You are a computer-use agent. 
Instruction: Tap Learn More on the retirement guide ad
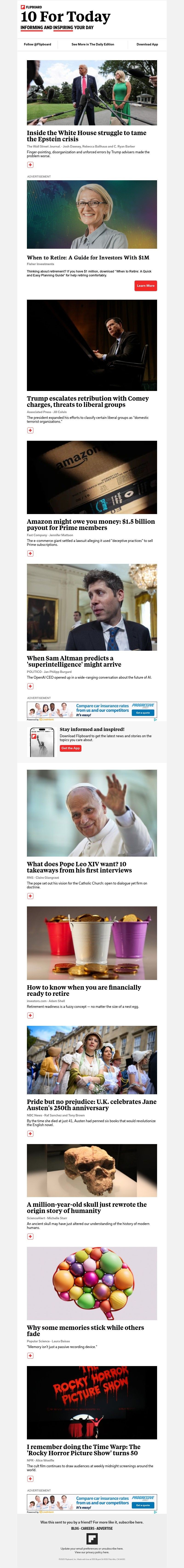pyautogui.click(x=145, y=285)
